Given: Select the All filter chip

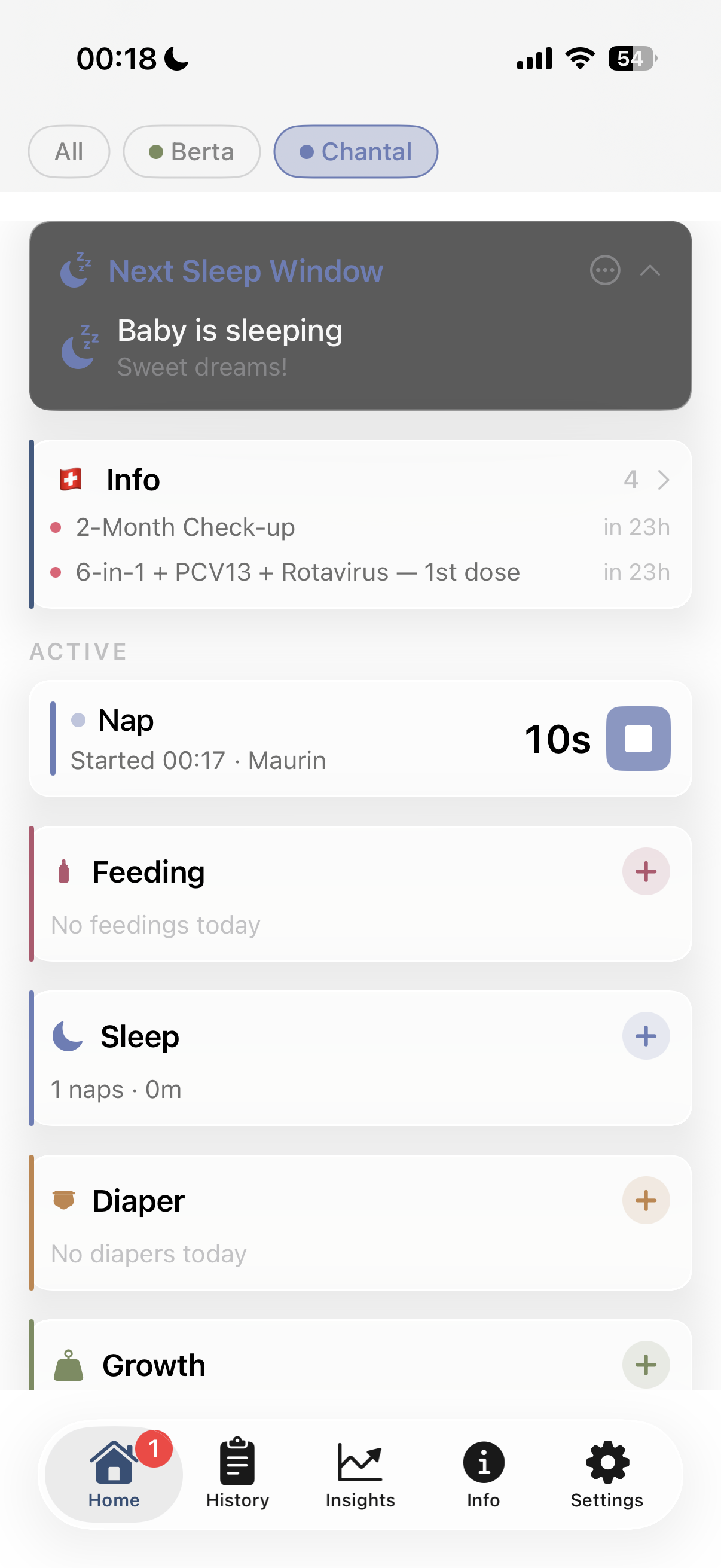Looking at the screenshot, I should (69, 151).
